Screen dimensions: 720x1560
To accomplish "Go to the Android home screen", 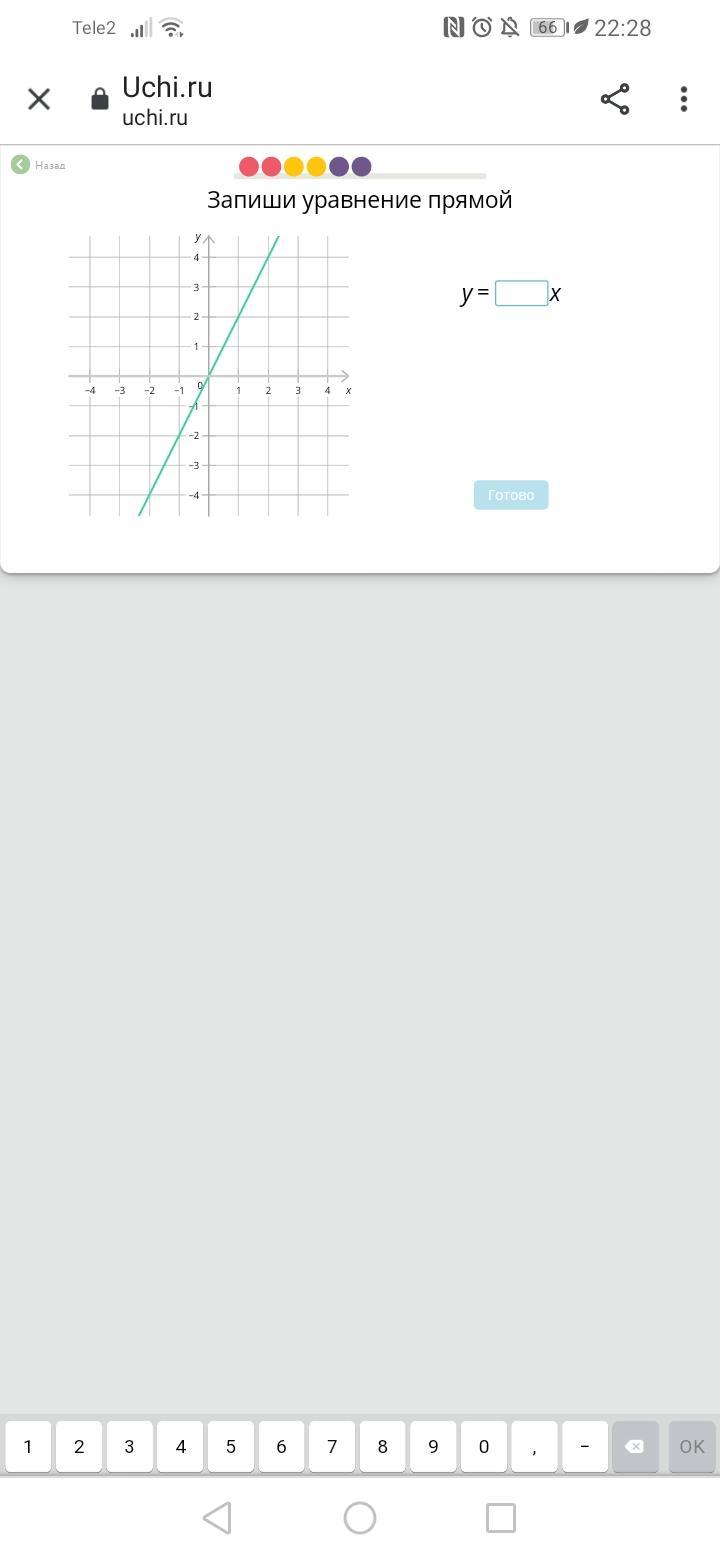I will pos(360,1518).
